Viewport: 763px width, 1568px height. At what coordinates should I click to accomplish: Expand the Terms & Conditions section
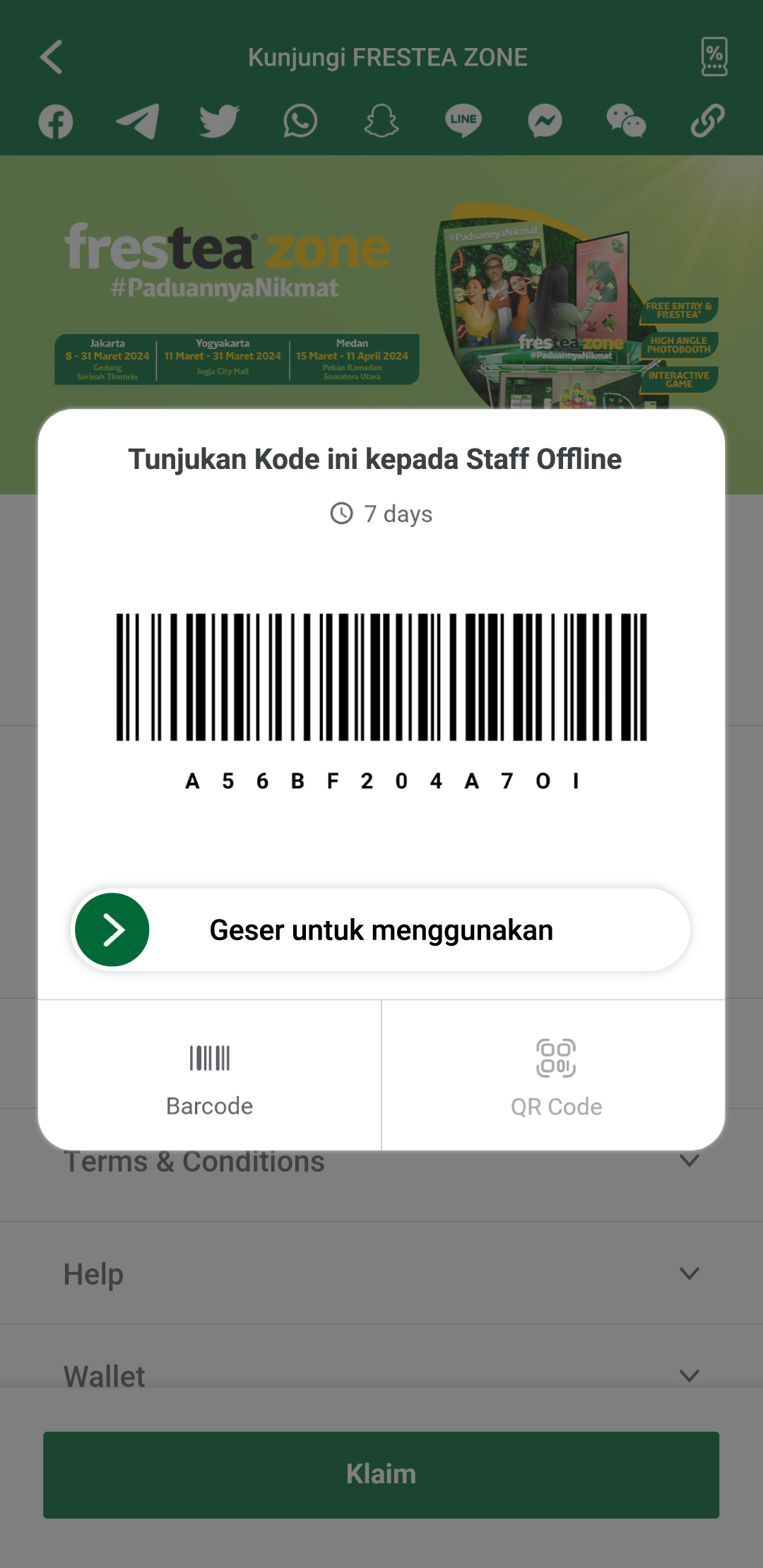coord(689,1161)
